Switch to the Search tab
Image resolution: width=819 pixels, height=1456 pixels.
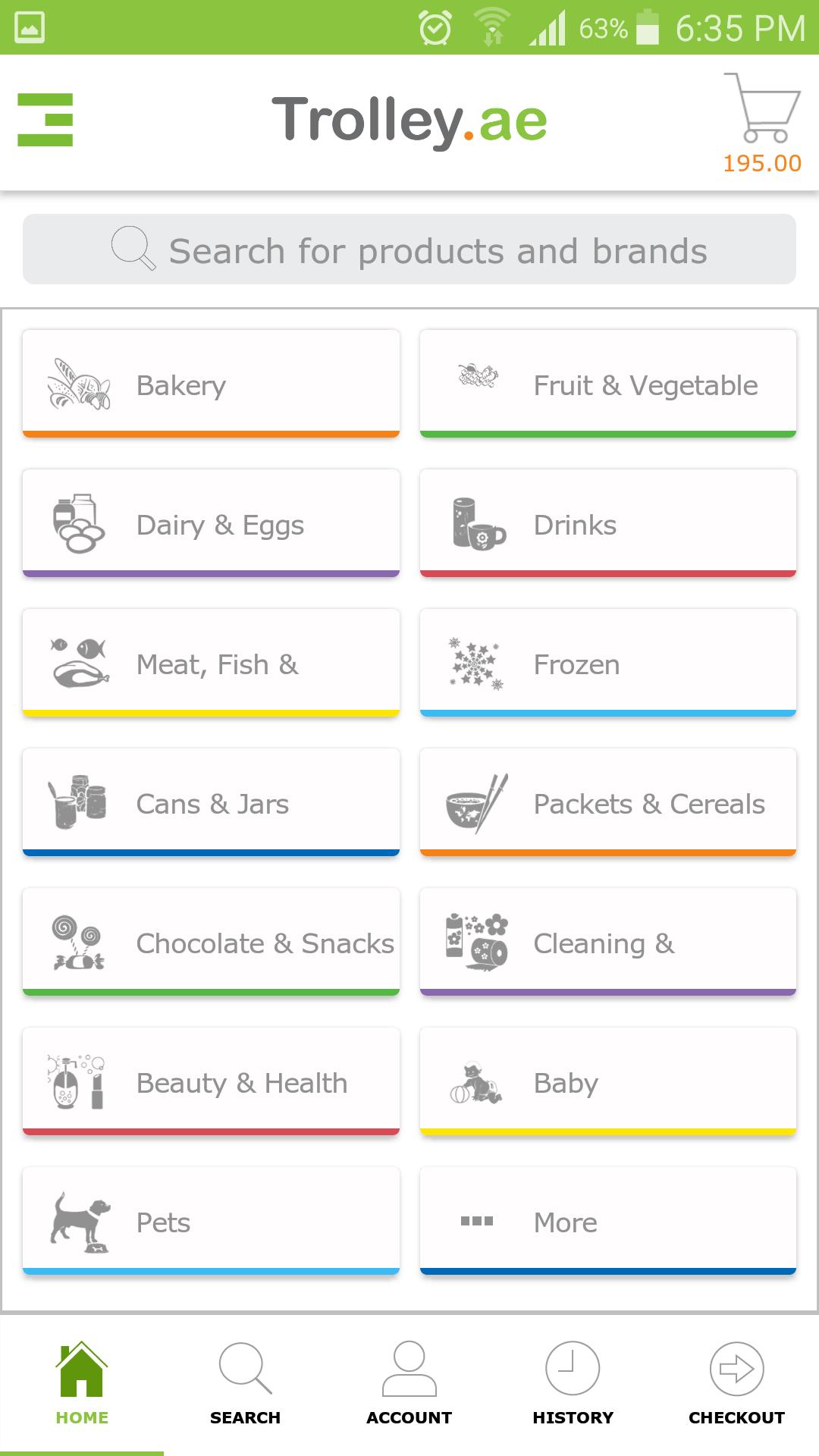[245, 1385]
